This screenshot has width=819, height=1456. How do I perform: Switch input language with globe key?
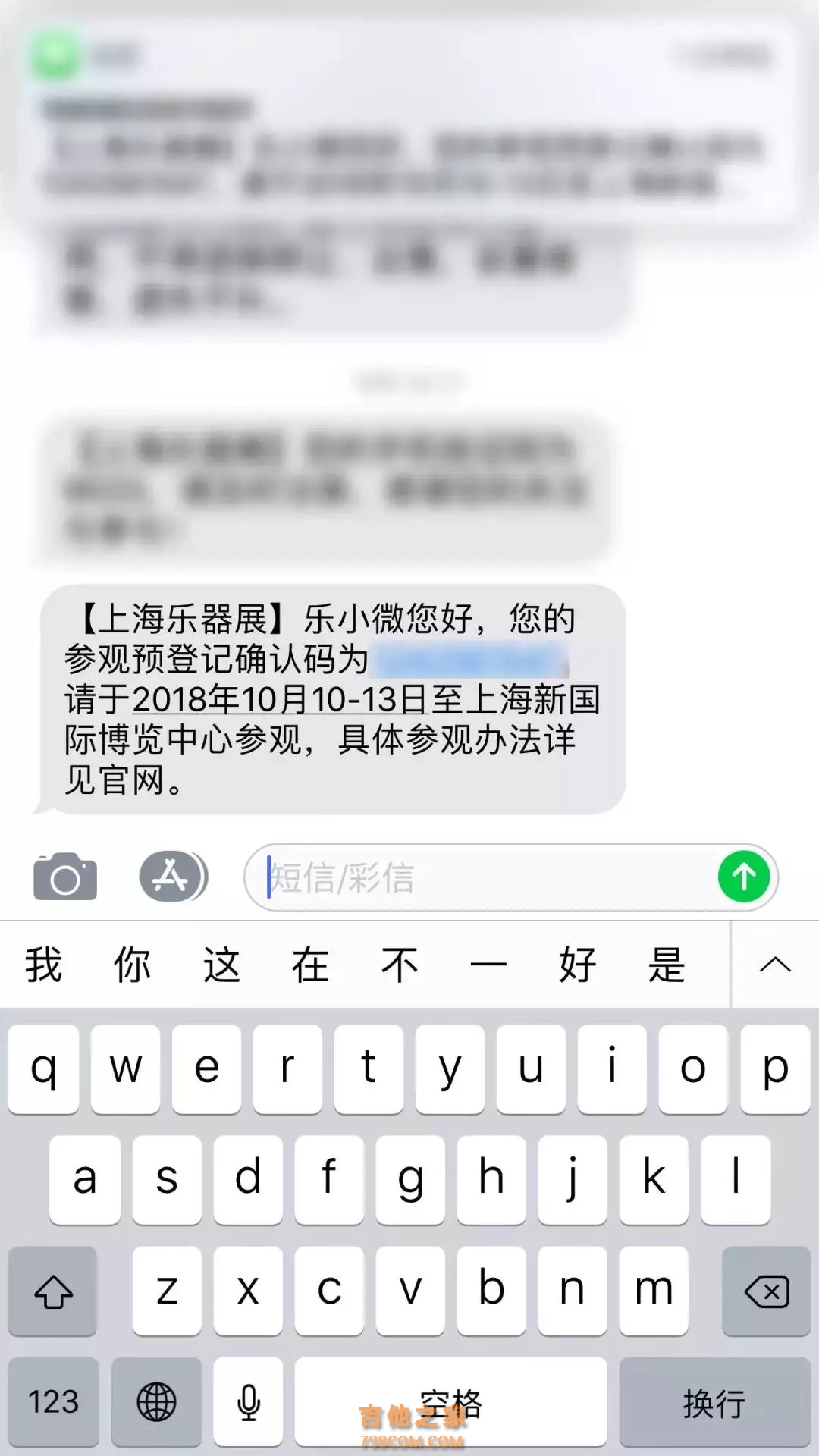coord(156,1402)
